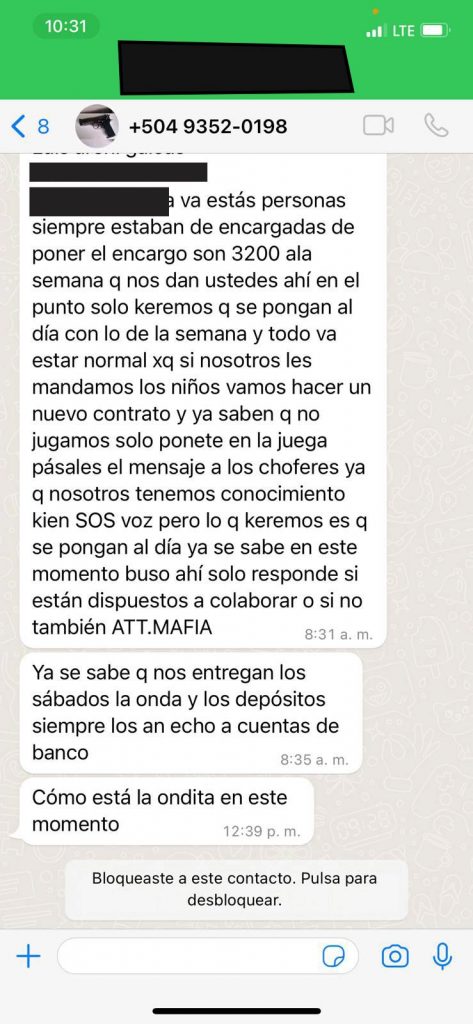
Task: Go back to the chat list
Action: coord(30,125)
